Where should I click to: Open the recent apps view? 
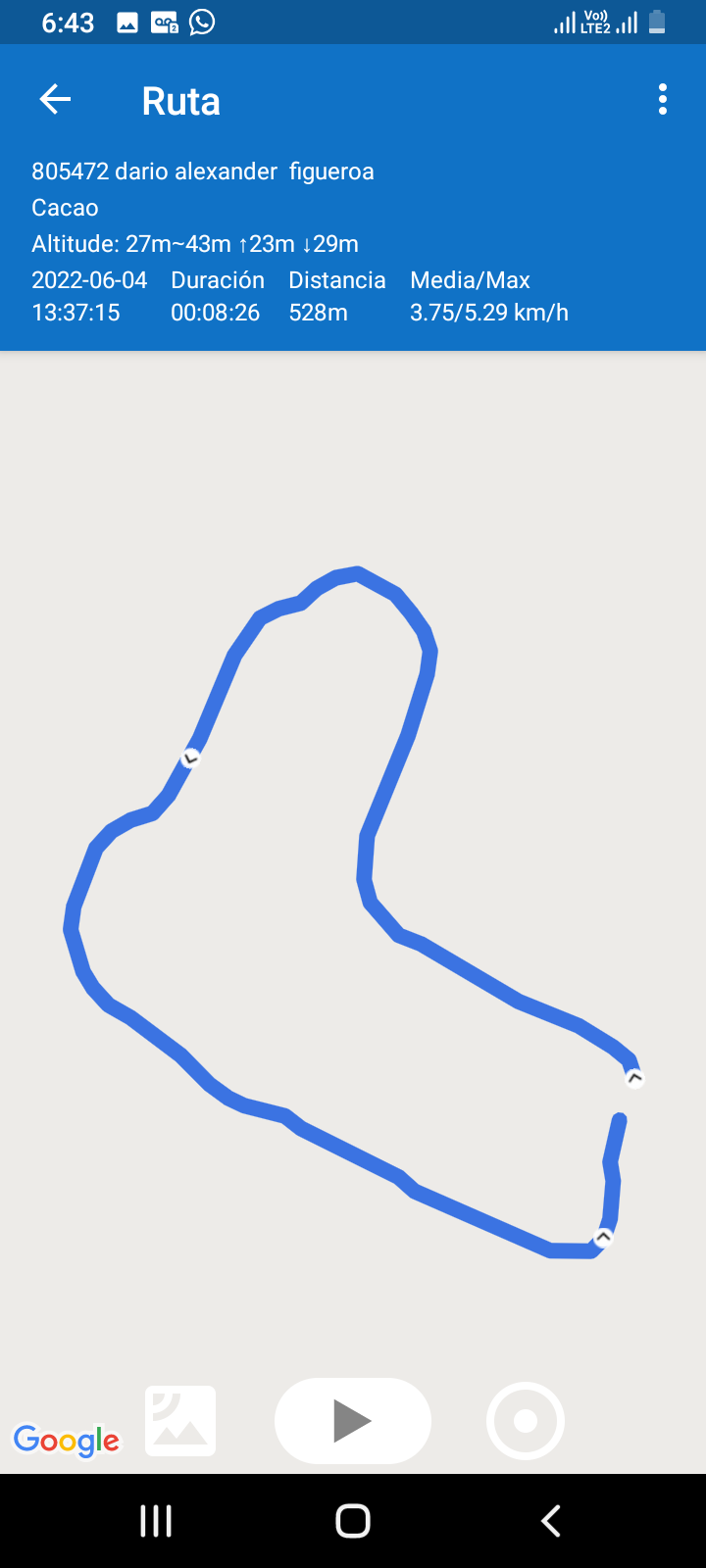coord(156,1521)
